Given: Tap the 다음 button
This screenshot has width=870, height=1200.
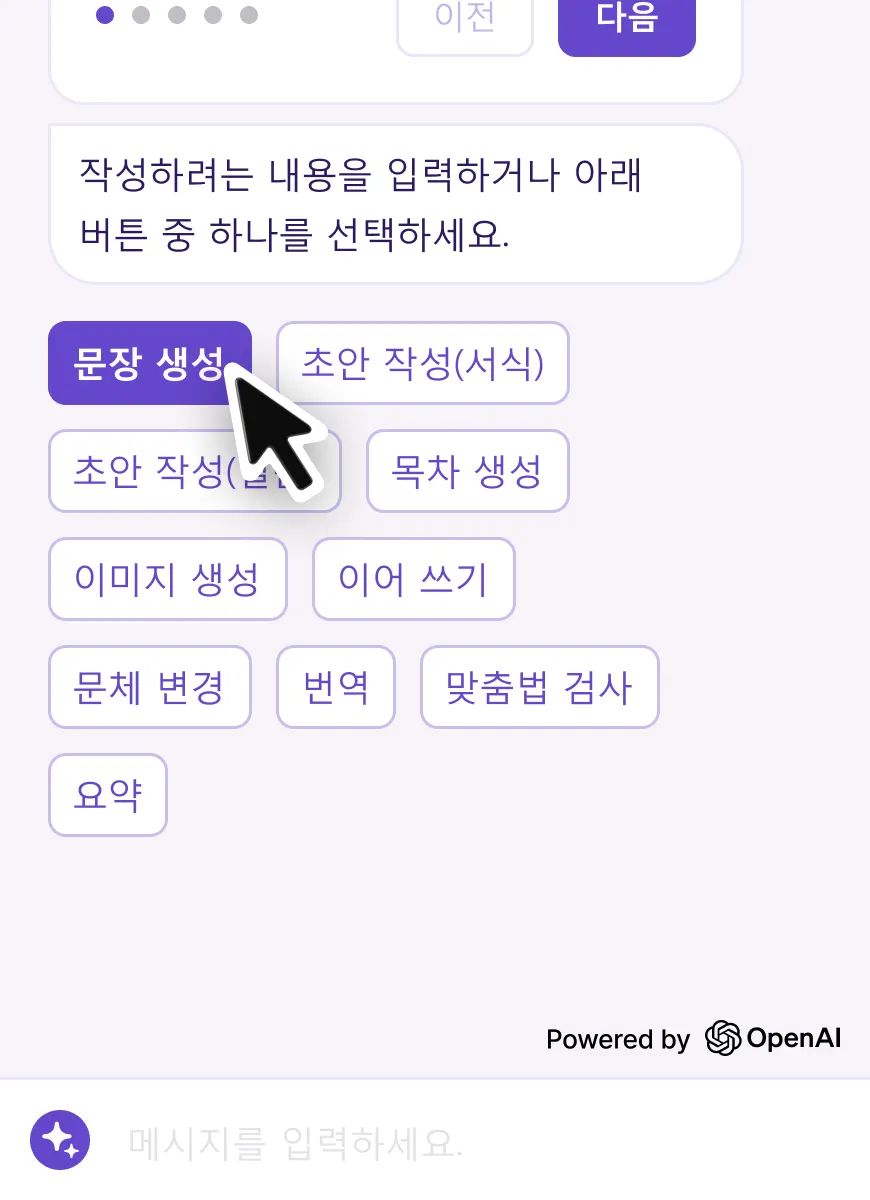Looking at the screenshot, I should (626, 22).
